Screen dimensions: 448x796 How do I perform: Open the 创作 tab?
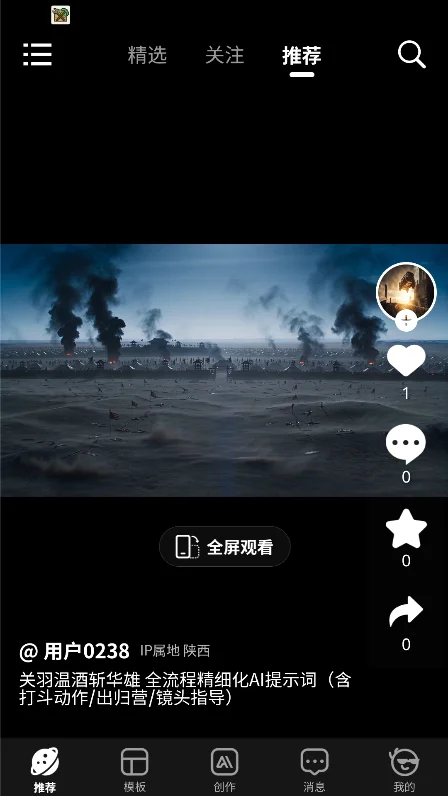coord(225,769)
